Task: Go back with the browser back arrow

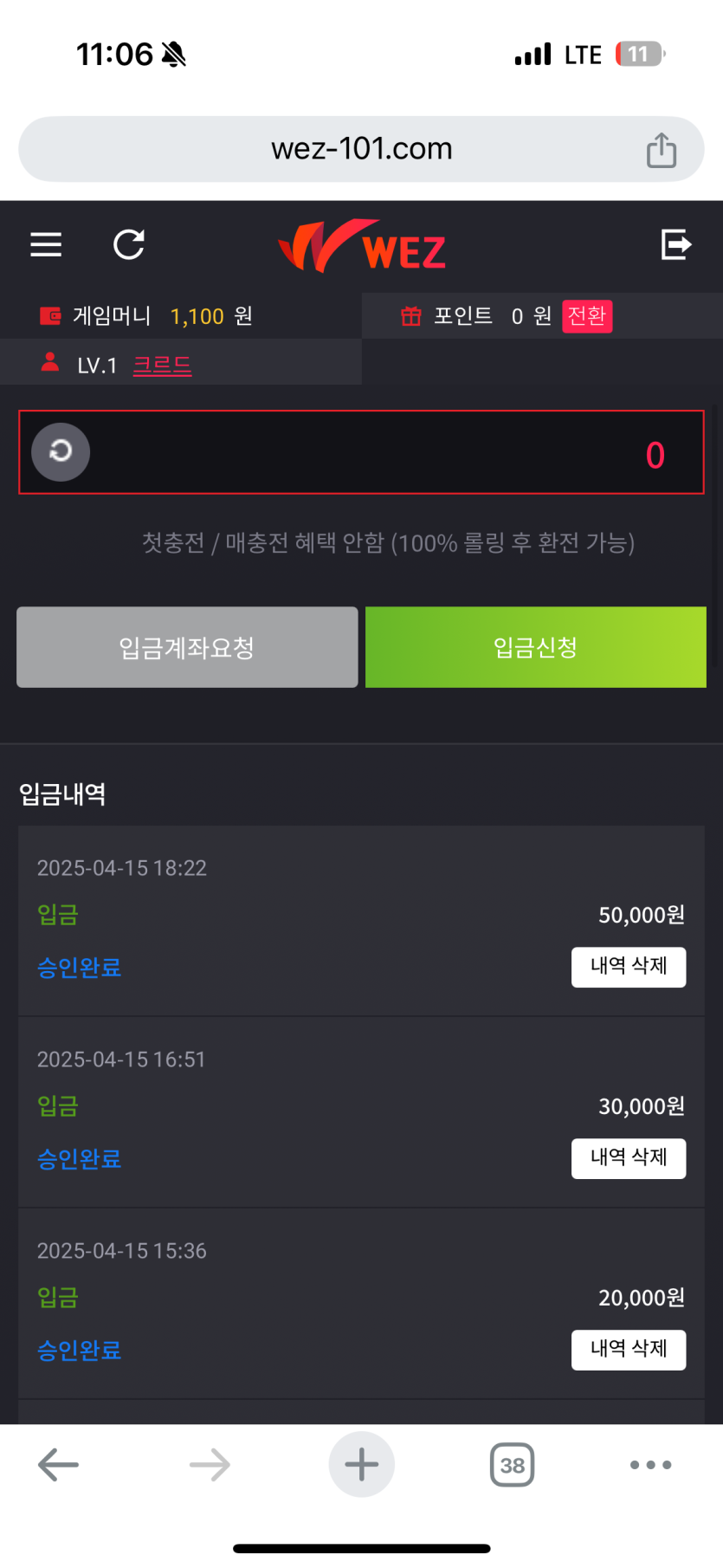Action: coord(58,1465)
